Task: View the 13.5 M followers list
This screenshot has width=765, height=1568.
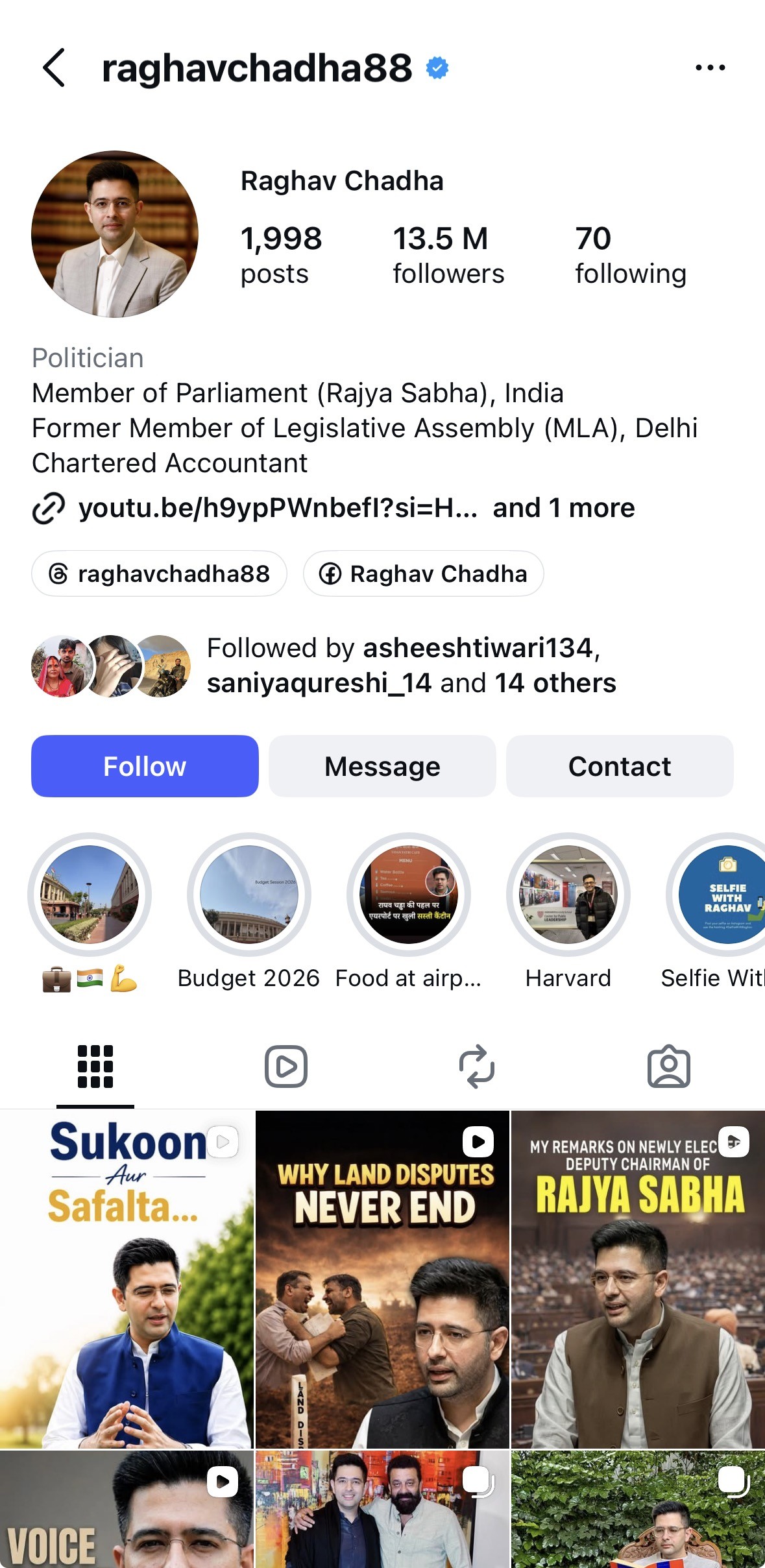Action: point(448,256)
